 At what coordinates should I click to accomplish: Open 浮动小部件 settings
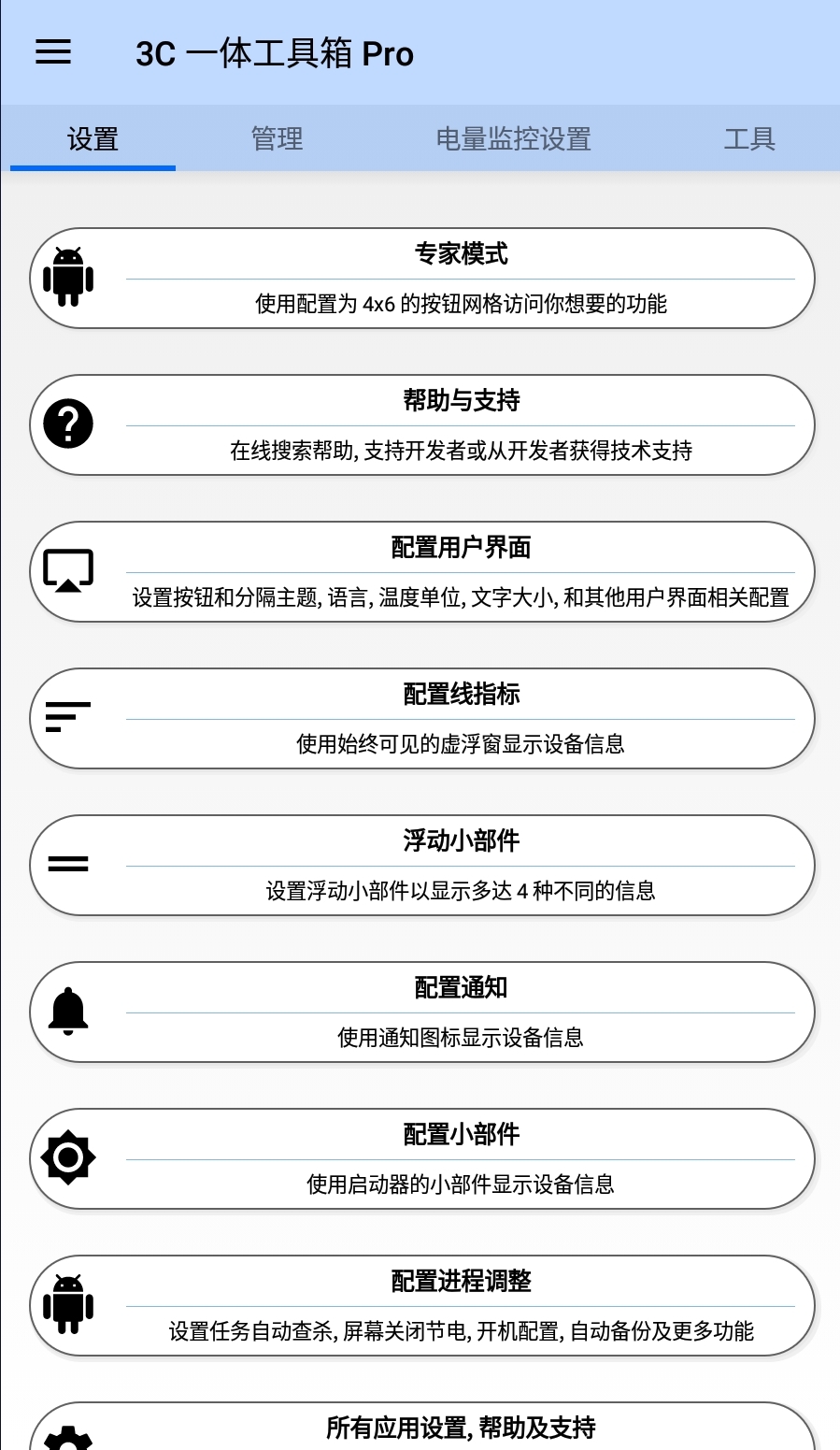click(422, 866)
